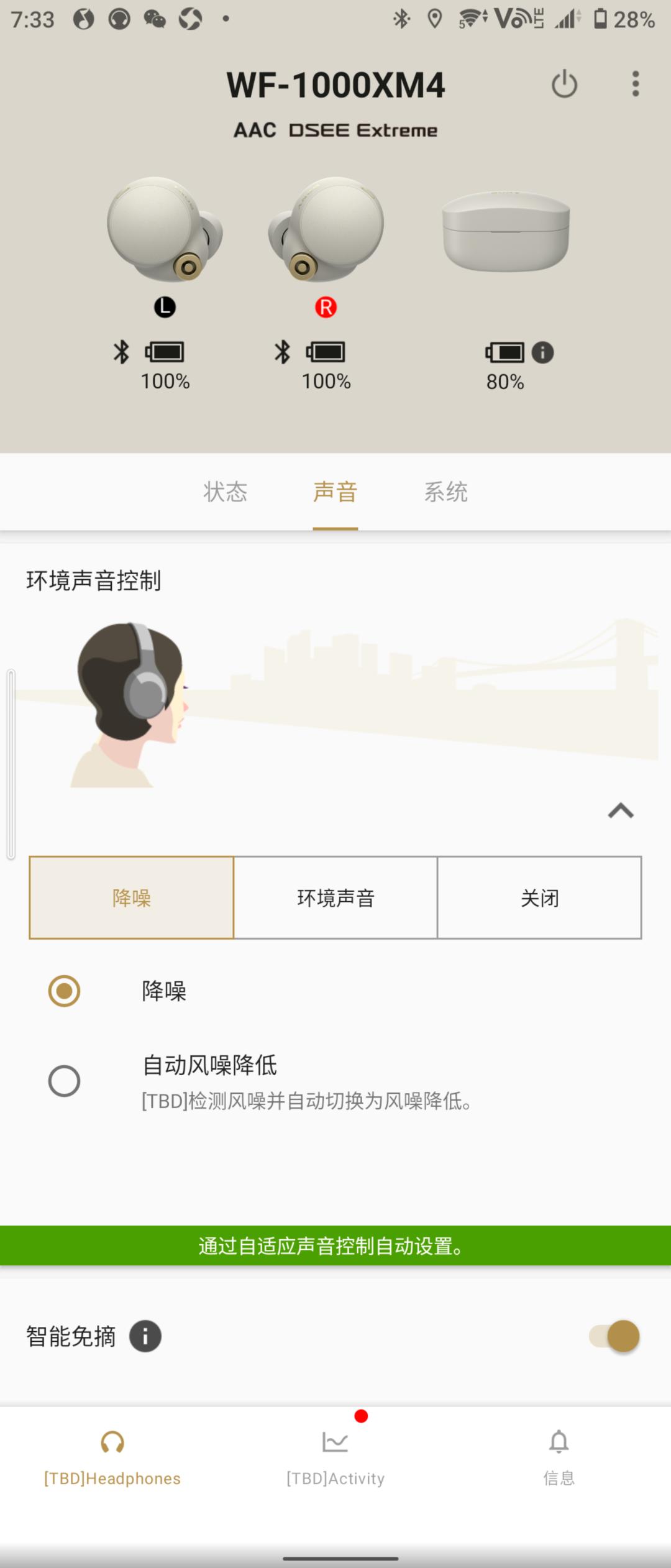Go to the [TBD]Activity tab
Viewport: 671px width, 1568px height.
click(335, 1456)
